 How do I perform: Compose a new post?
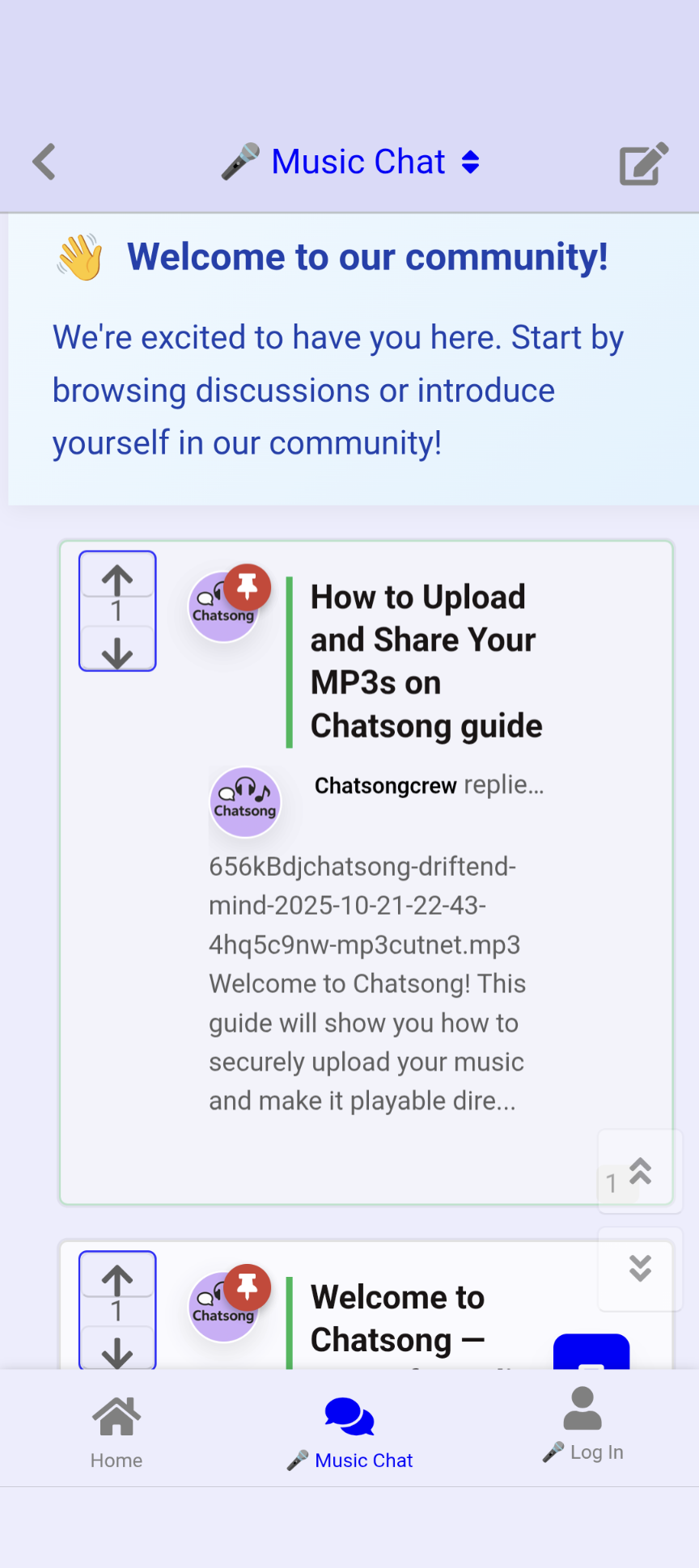click(643, 163)
